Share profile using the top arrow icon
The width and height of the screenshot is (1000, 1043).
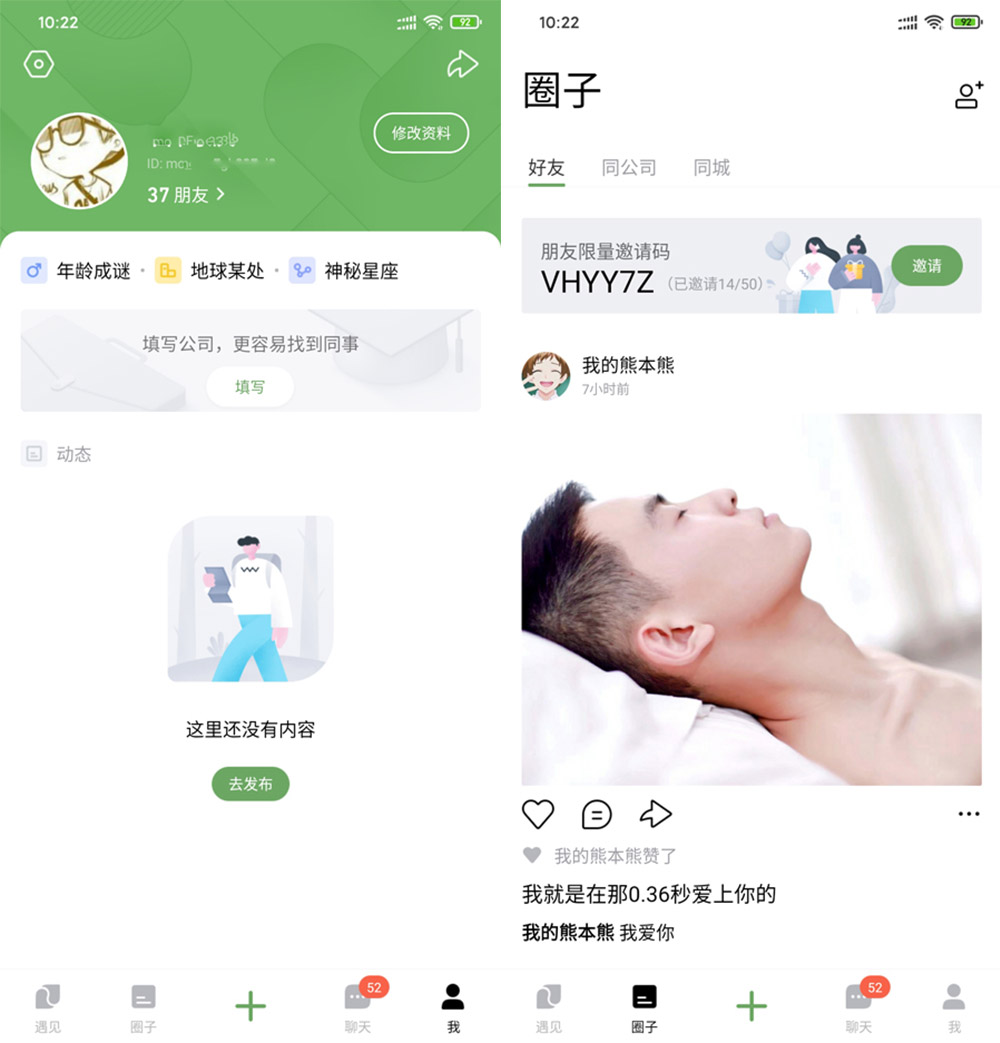pos(462,65)
